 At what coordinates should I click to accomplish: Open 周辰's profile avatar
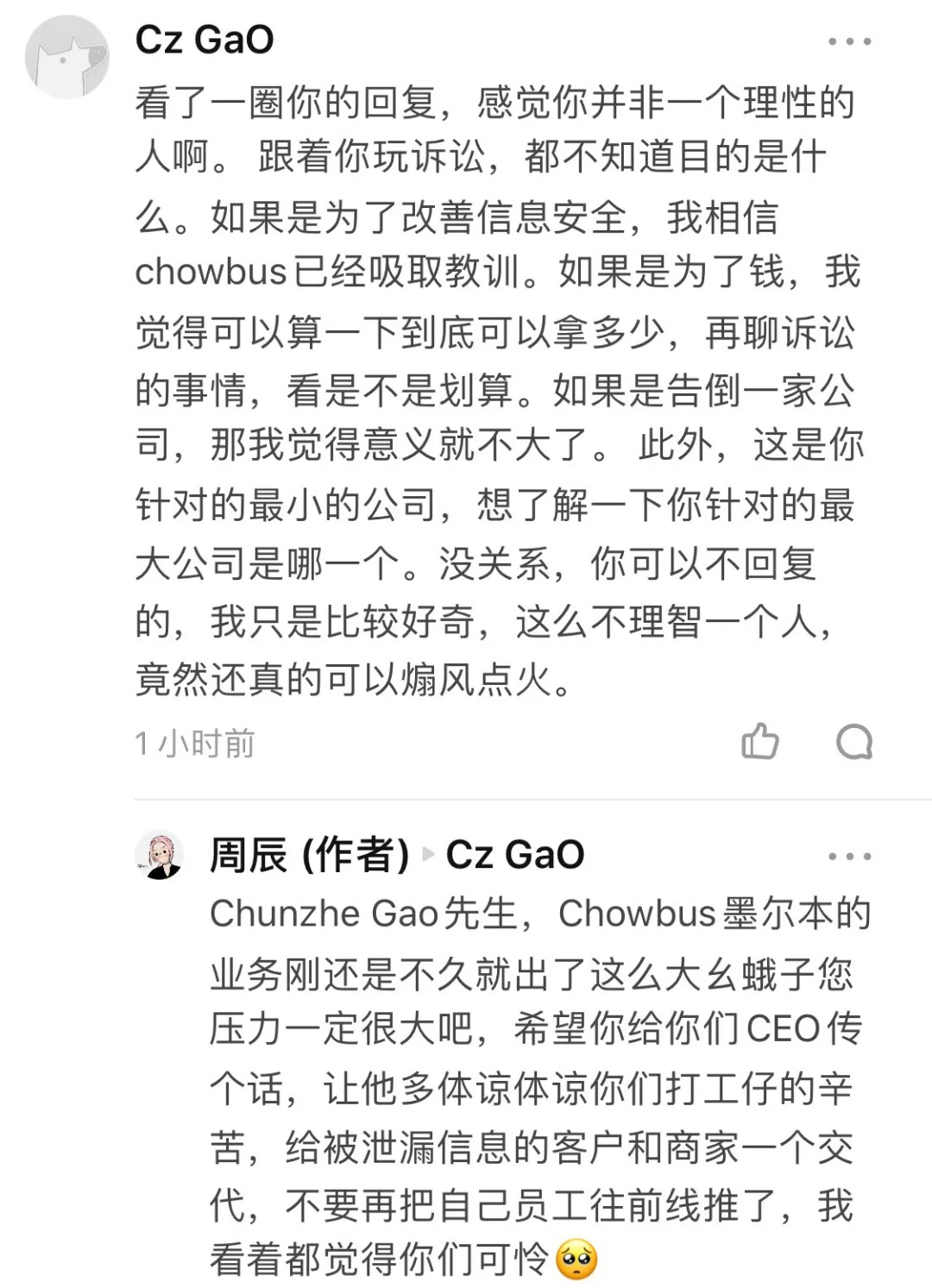(x=160, y=855)
